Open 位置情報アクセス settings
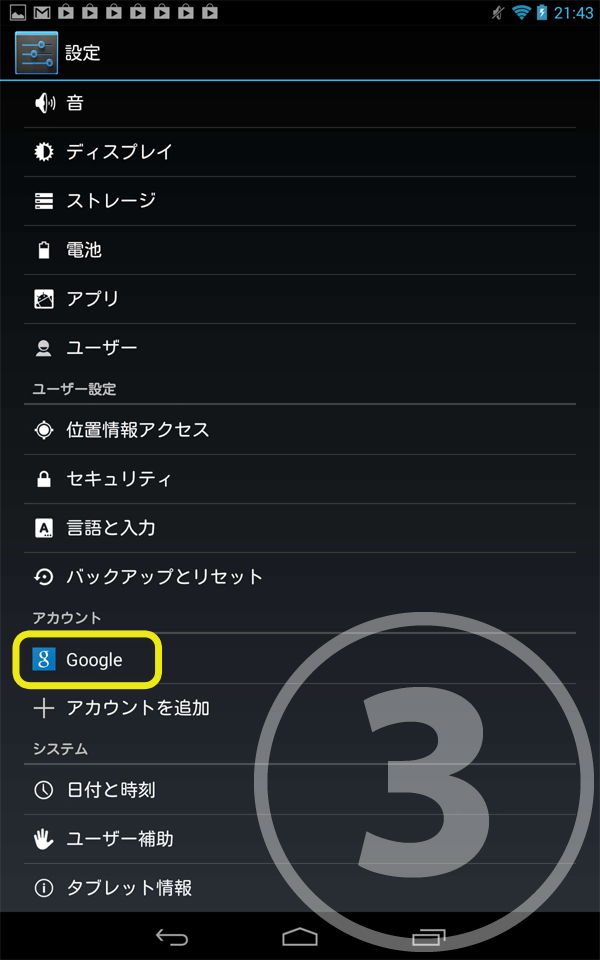600x960 pixels. click(138, 430)
